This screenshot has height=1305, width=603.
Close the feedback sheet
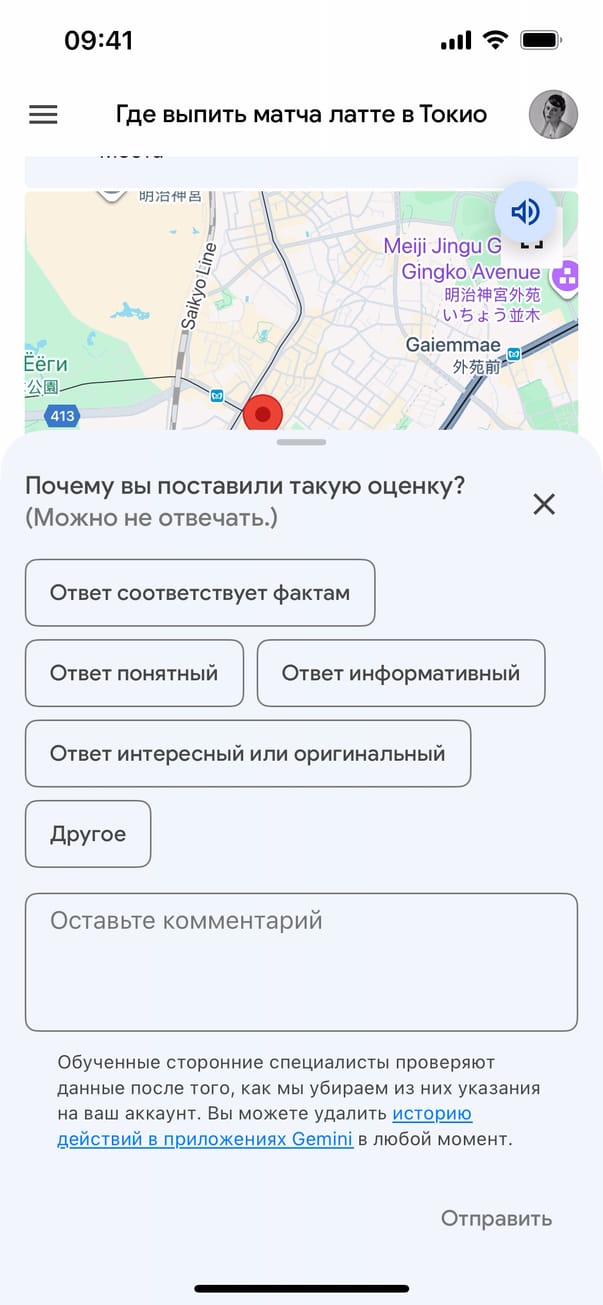tap(543, 504)
